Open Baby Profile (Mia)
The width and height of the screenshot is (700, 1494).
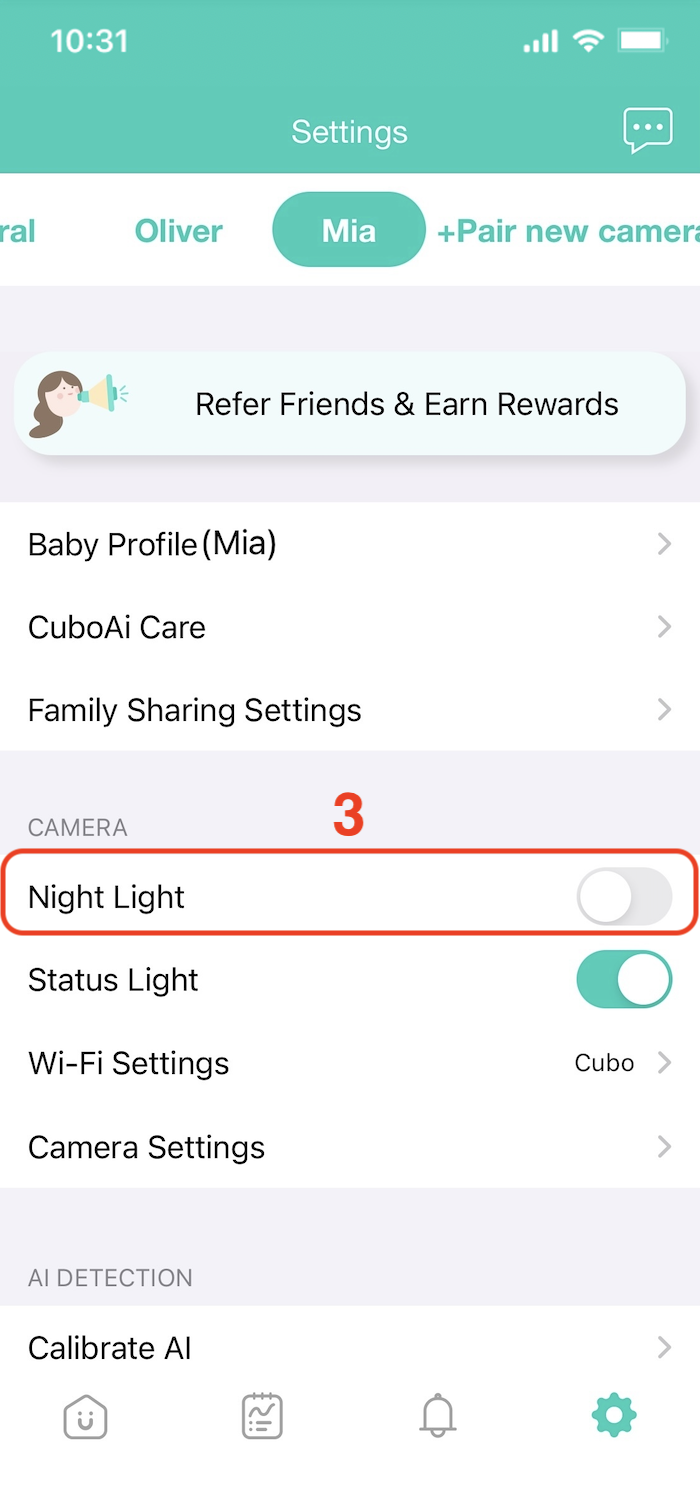[349, 544]
